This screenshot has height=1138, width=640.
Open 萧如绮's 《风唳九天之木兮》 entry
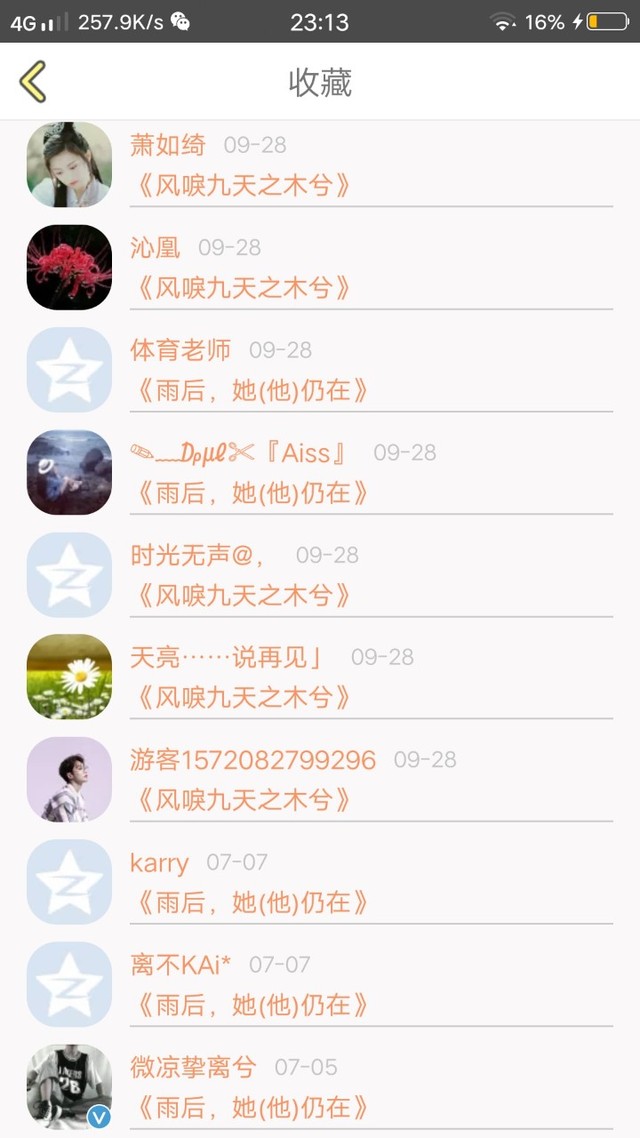(320, 165)
